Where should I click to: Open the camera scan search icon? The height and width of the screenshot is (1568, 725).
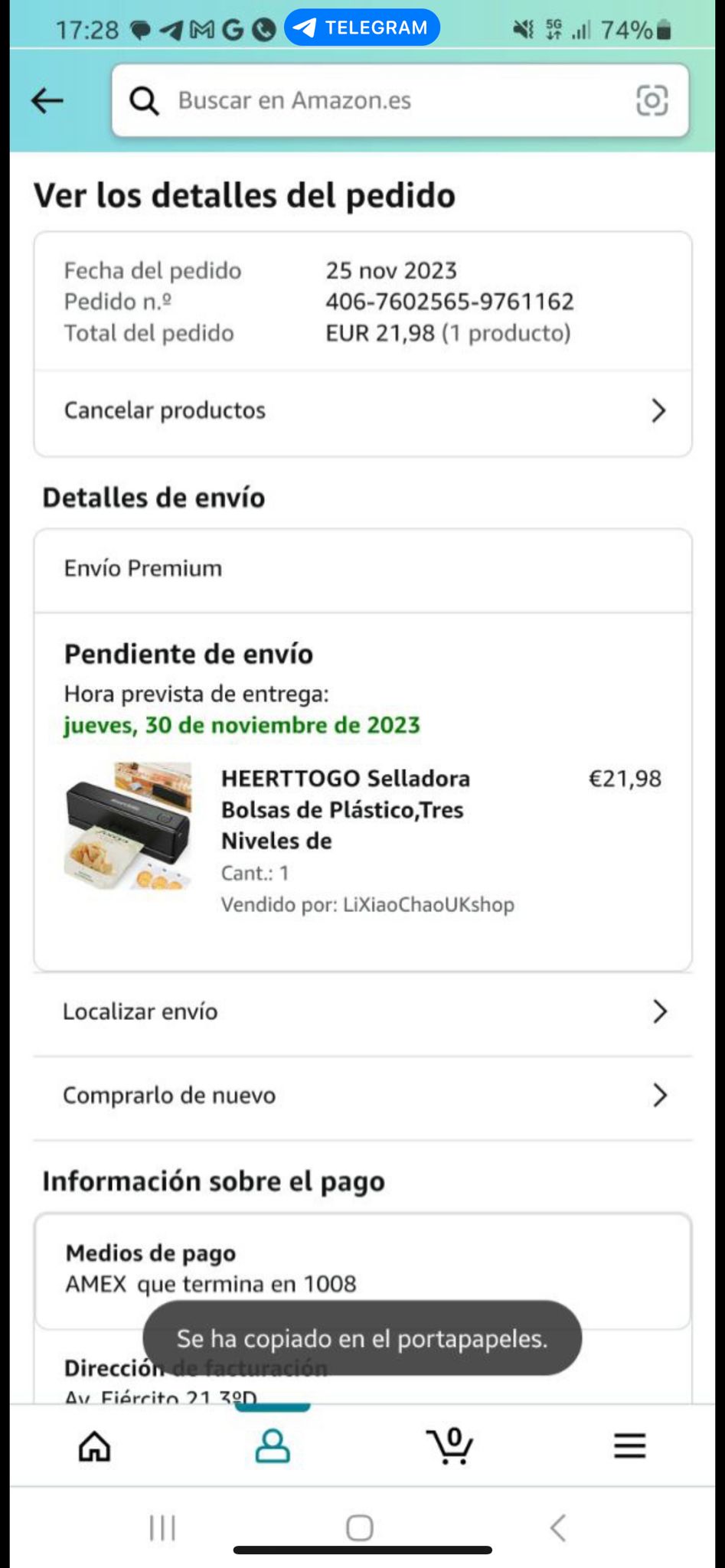pos(652,100)
